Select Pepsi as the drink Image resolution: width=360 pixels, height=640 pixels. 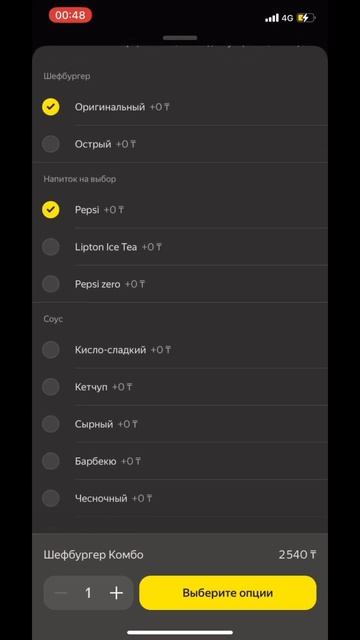tap(180, 210)
